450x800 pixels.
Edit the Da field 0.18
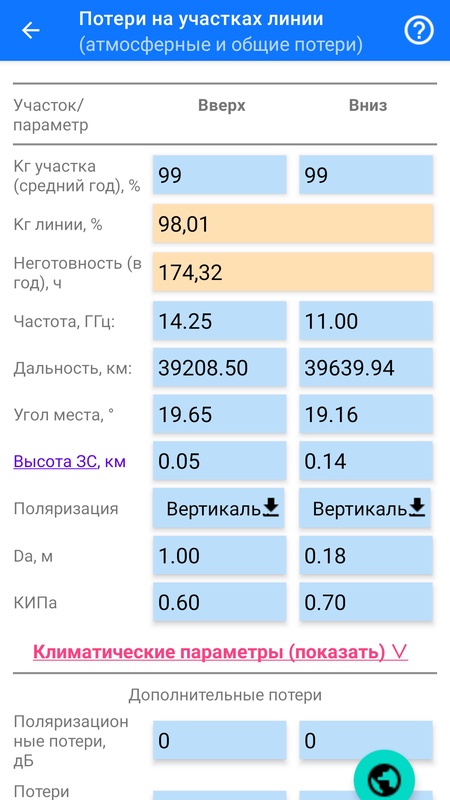pyautogui.click(x=366, y=555)
